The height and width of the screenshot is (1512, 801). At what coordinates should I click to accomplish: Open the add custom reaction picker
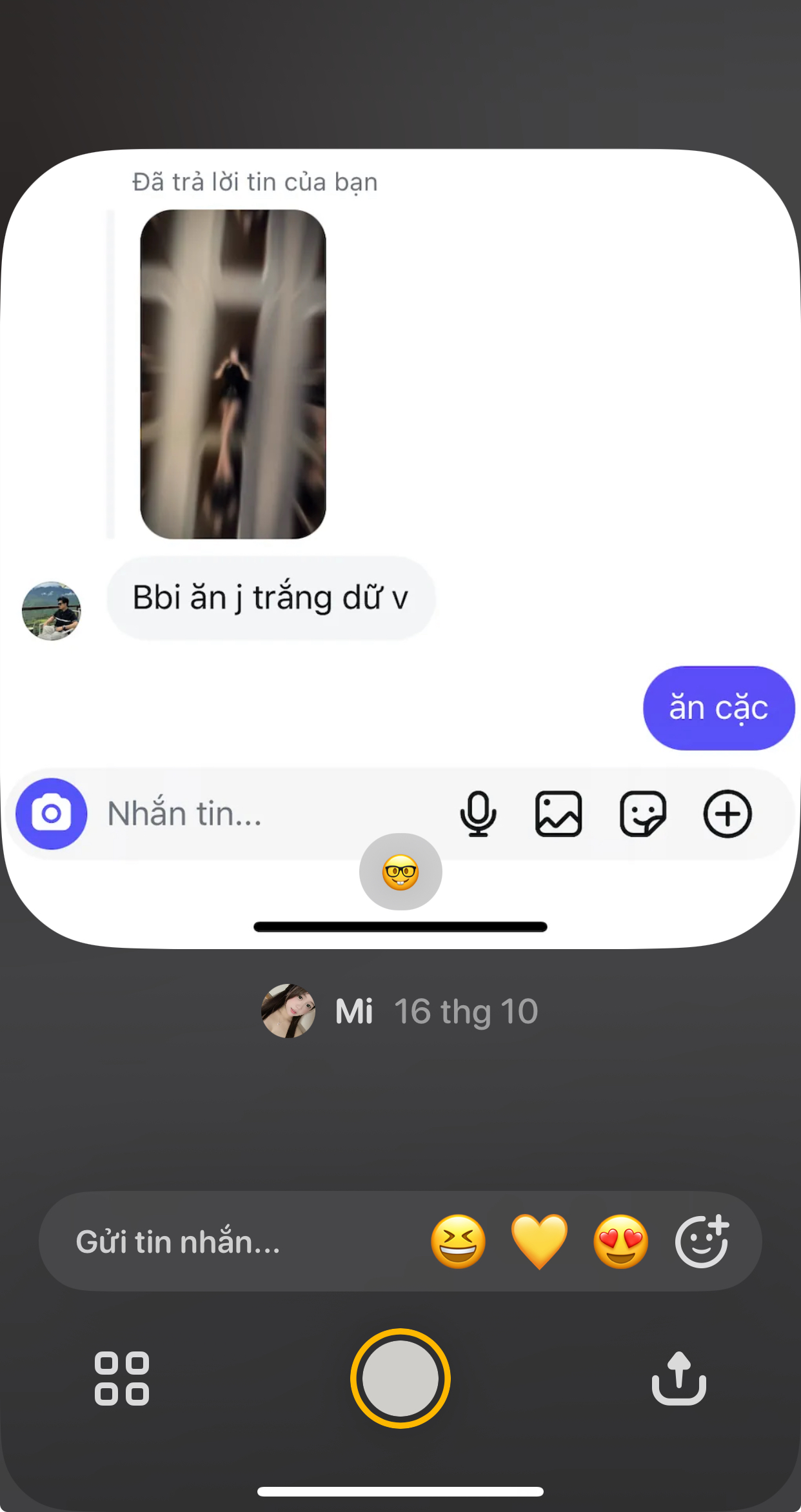702,1241
